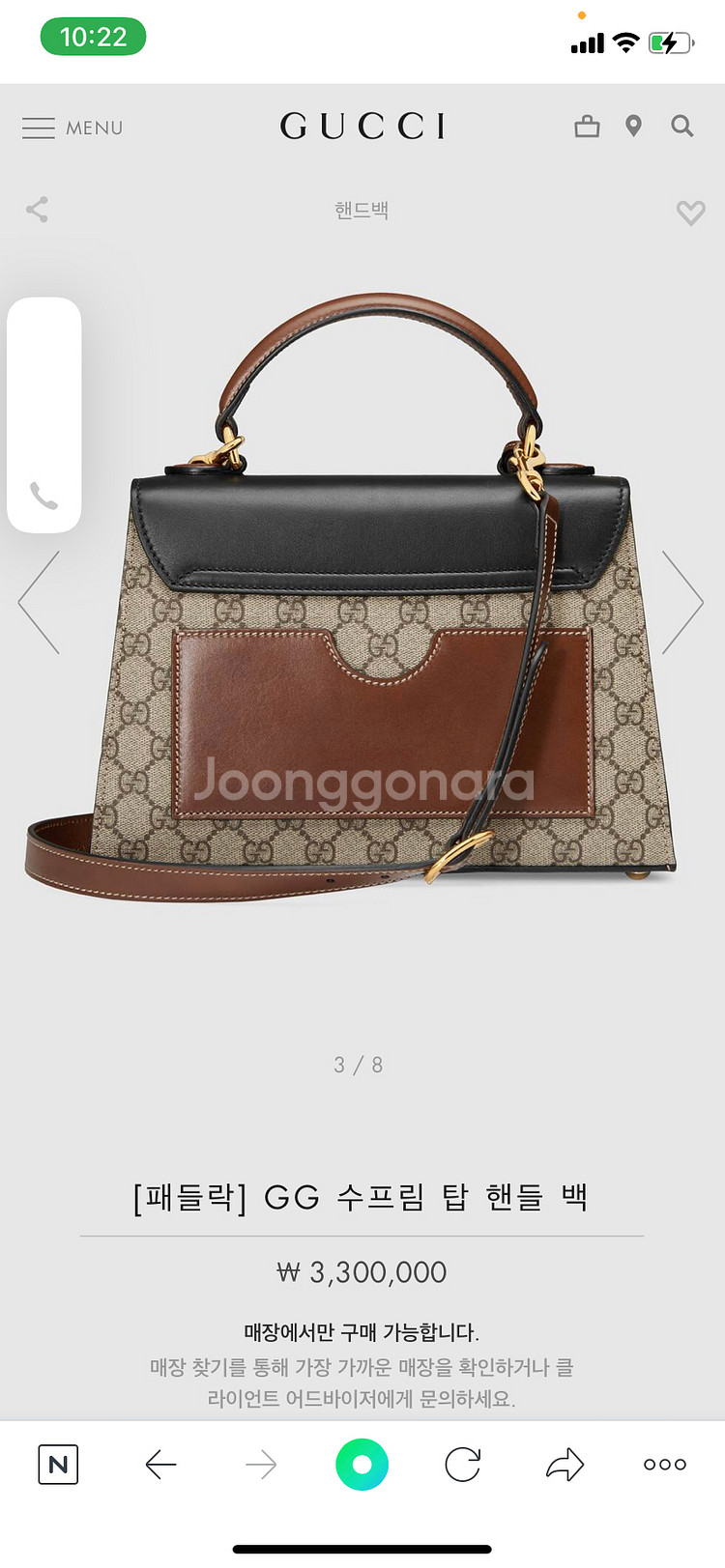Tap the phone call floating button
The height and width of the screenshot is (1568, 725).
[x=43, y=496]
